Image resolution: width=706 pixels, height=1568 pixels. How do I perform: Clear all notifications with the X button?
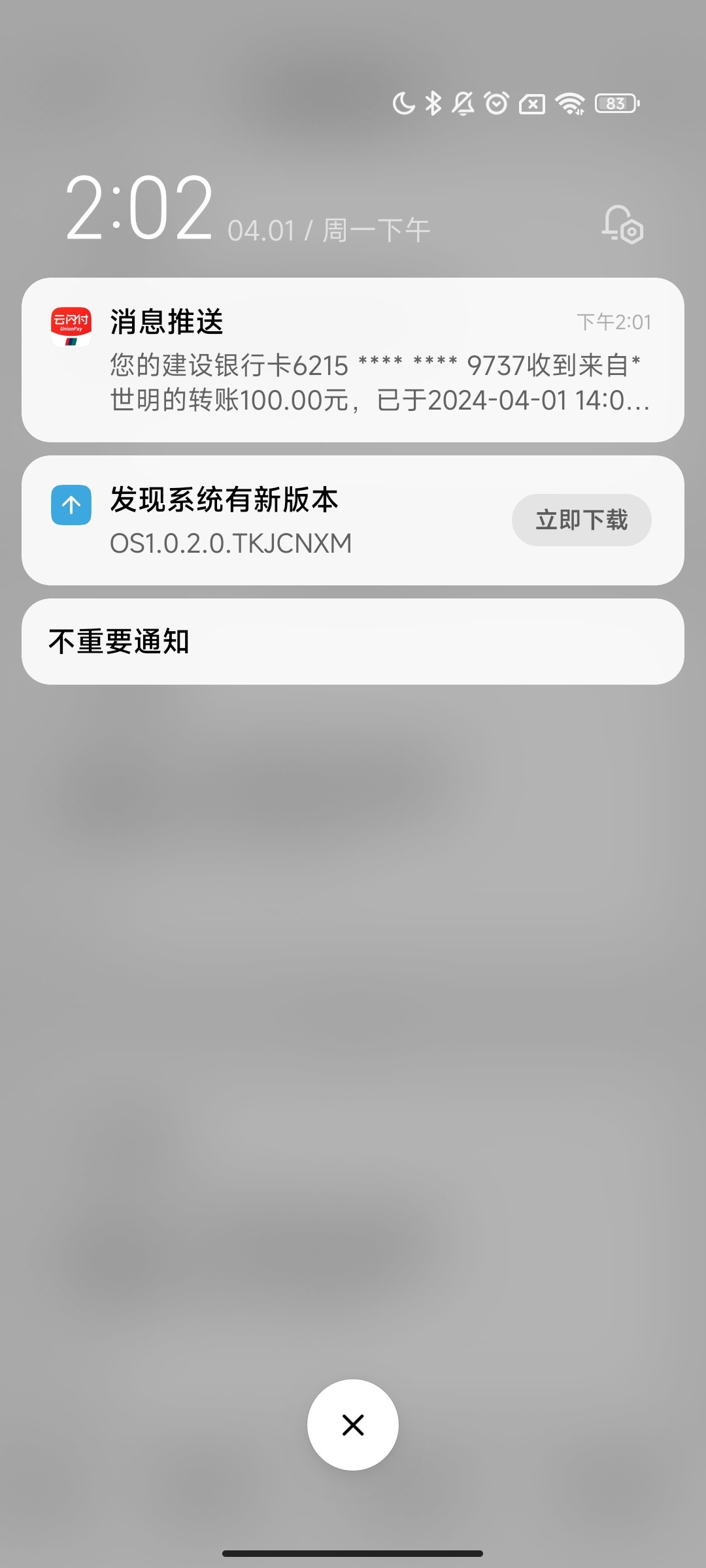(353, 1425)
